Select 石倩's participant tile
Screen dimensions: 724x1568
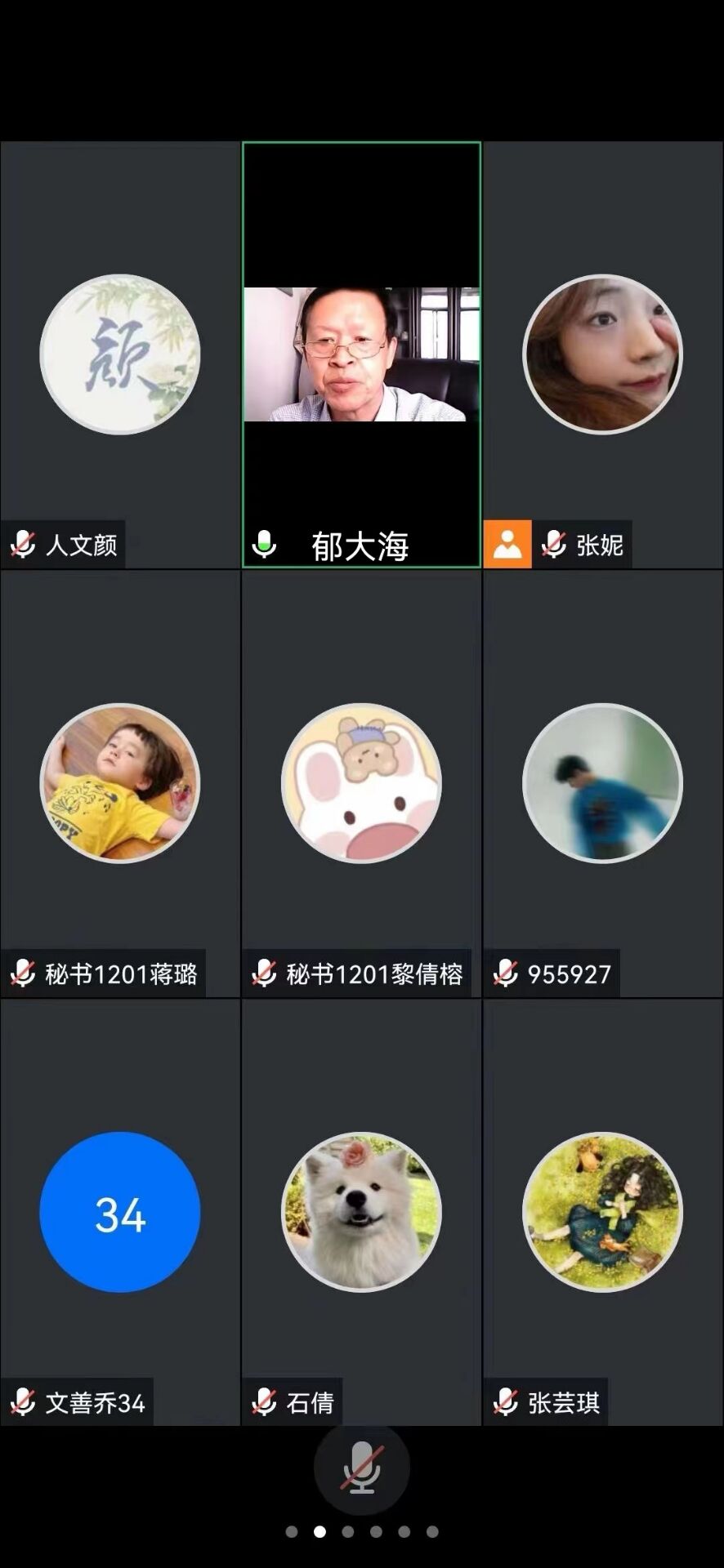pyautogui.click(x=361, y=1211)
